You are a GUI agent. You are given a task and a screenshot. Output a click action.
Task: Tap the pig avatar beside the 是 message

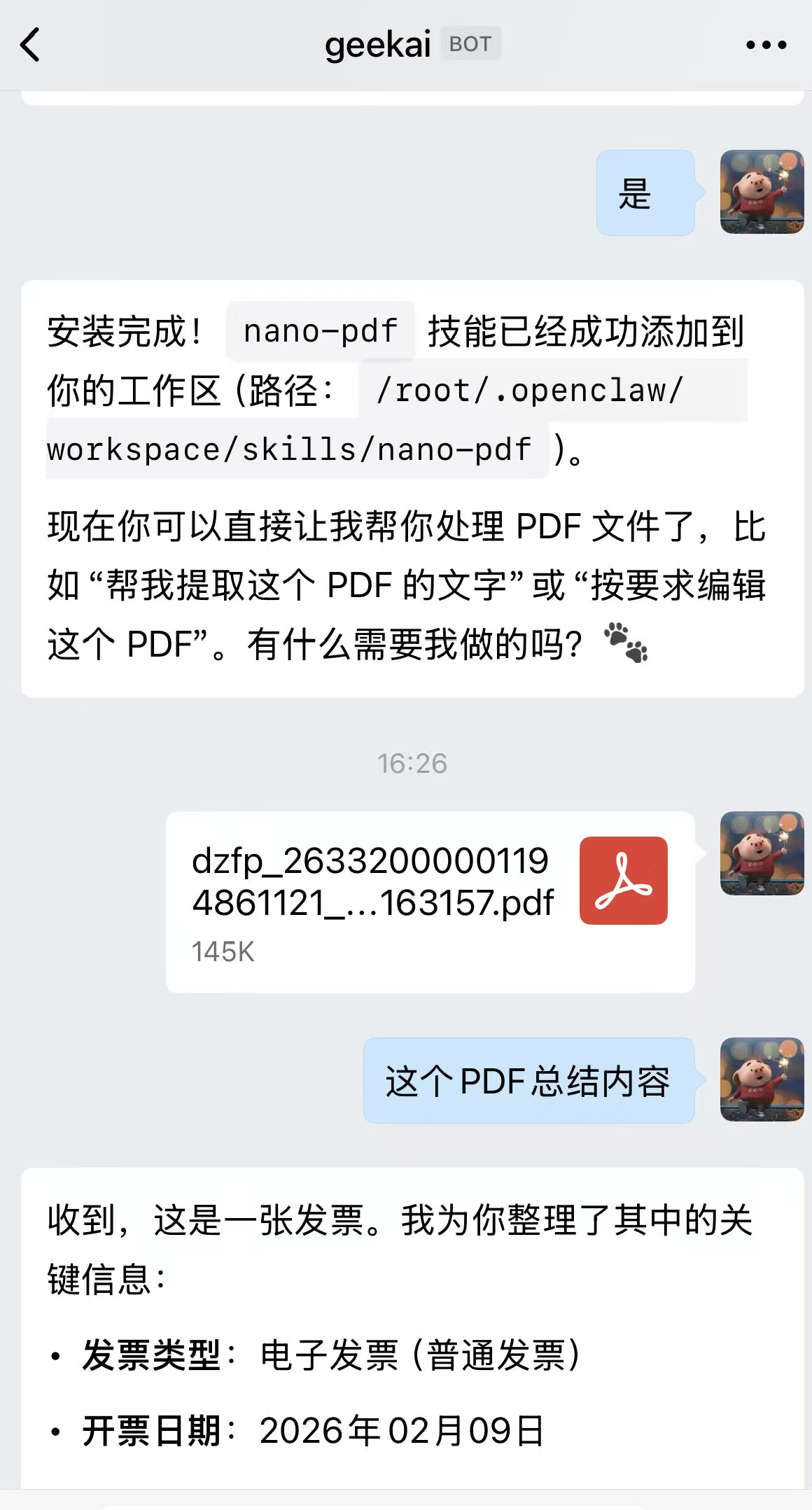pos(762,192)
